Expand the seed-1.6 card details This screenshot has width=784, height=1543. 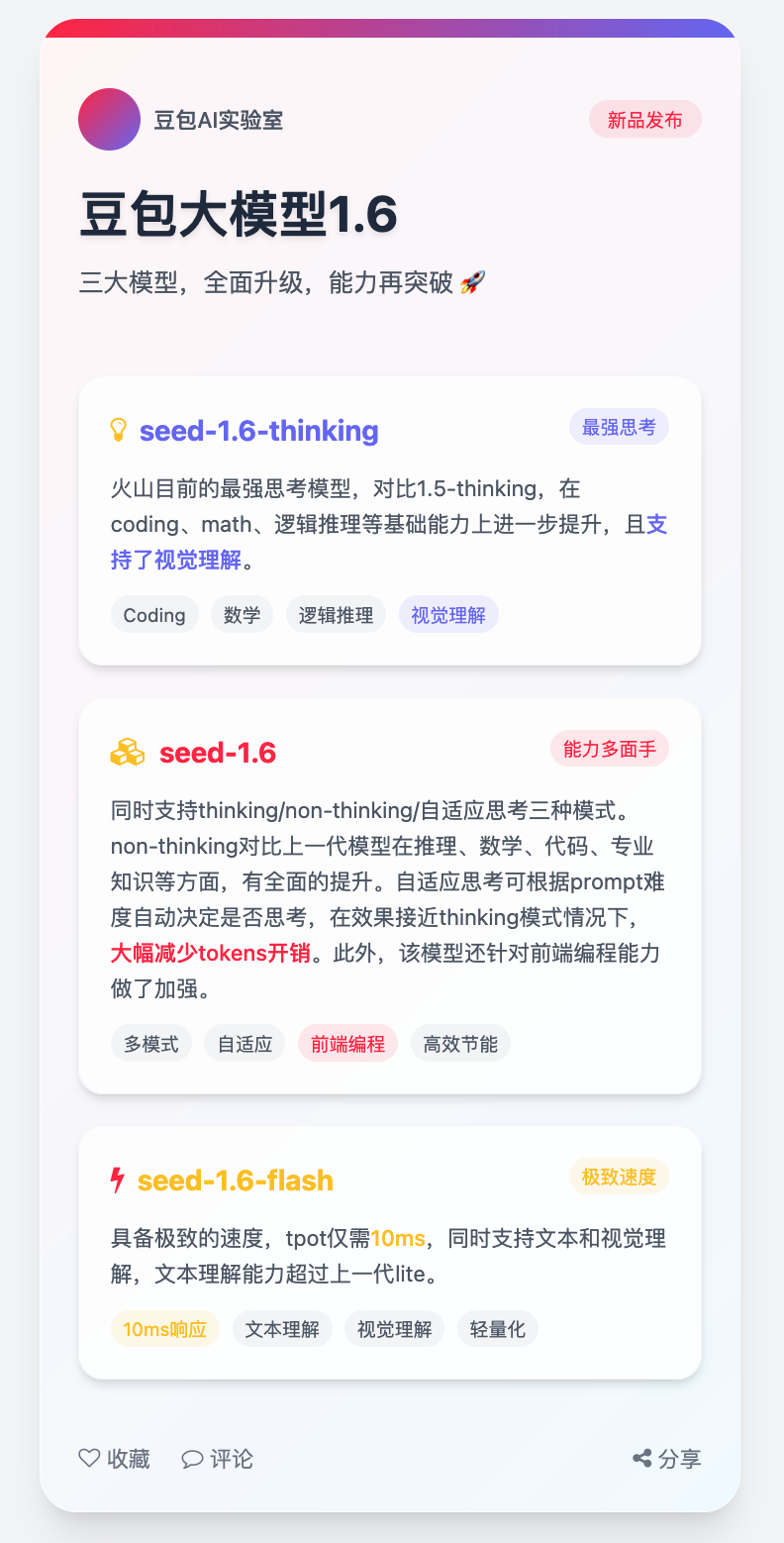click(x=390, y=896)
